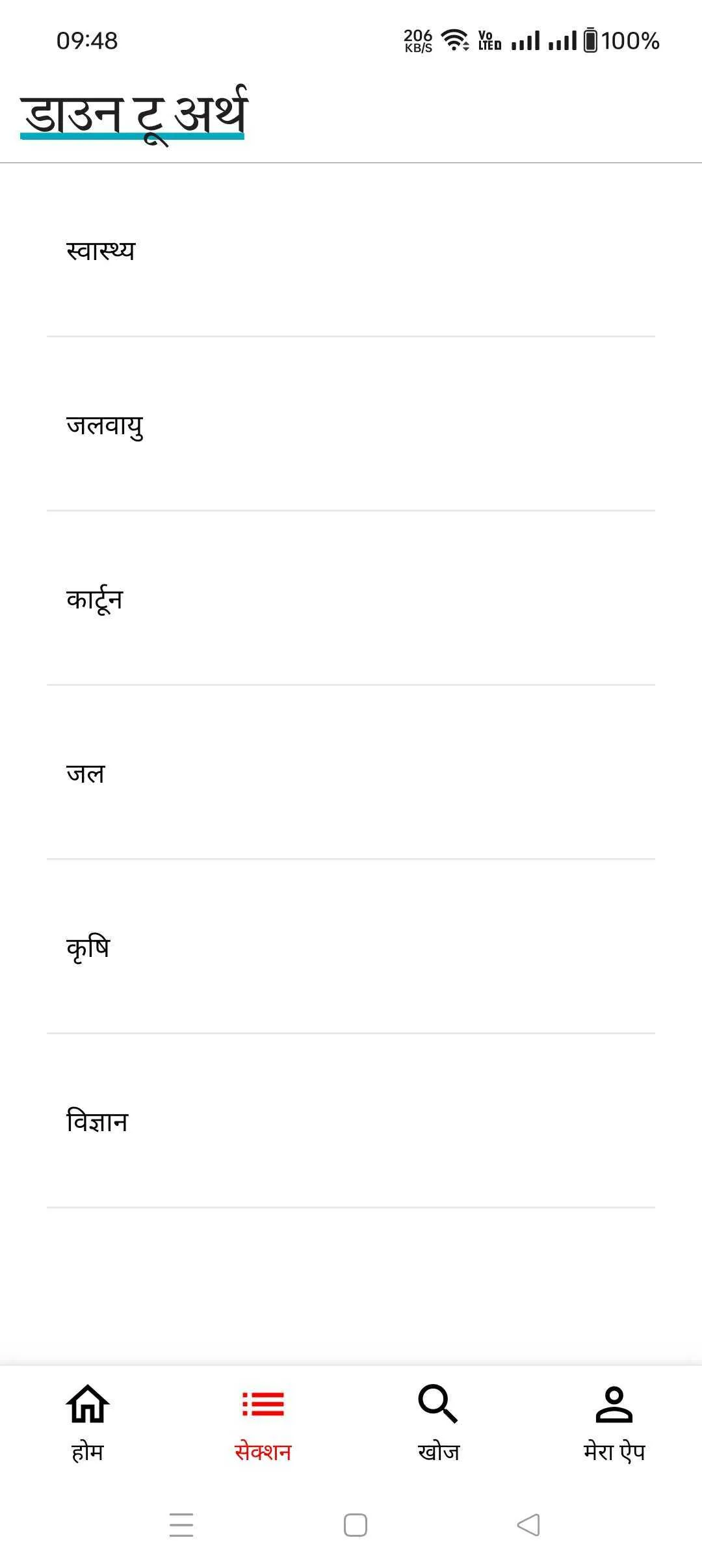Open the खोज search tab

439,1424
